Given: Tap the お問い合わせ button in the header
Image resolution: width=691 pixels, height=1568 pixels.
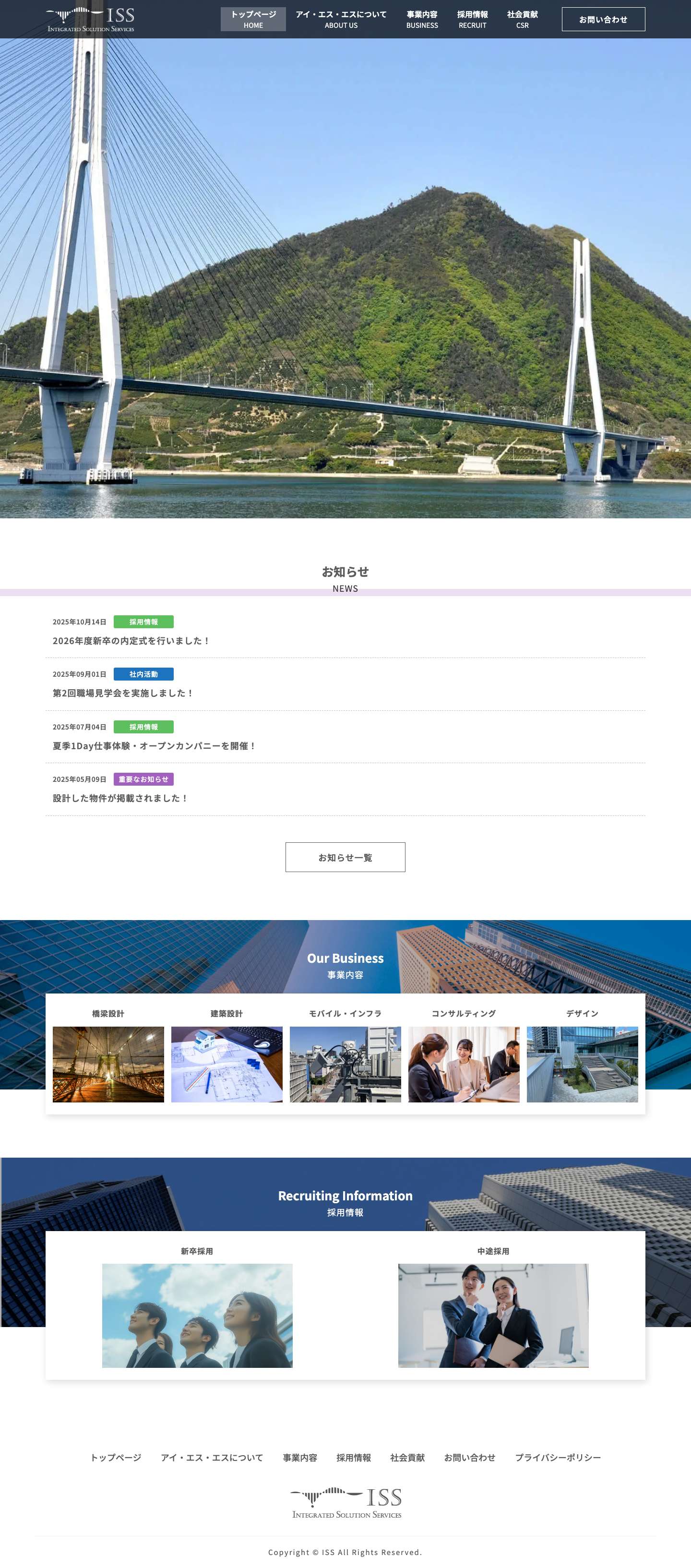Looking at the screenshot, I should coord(603,20).
